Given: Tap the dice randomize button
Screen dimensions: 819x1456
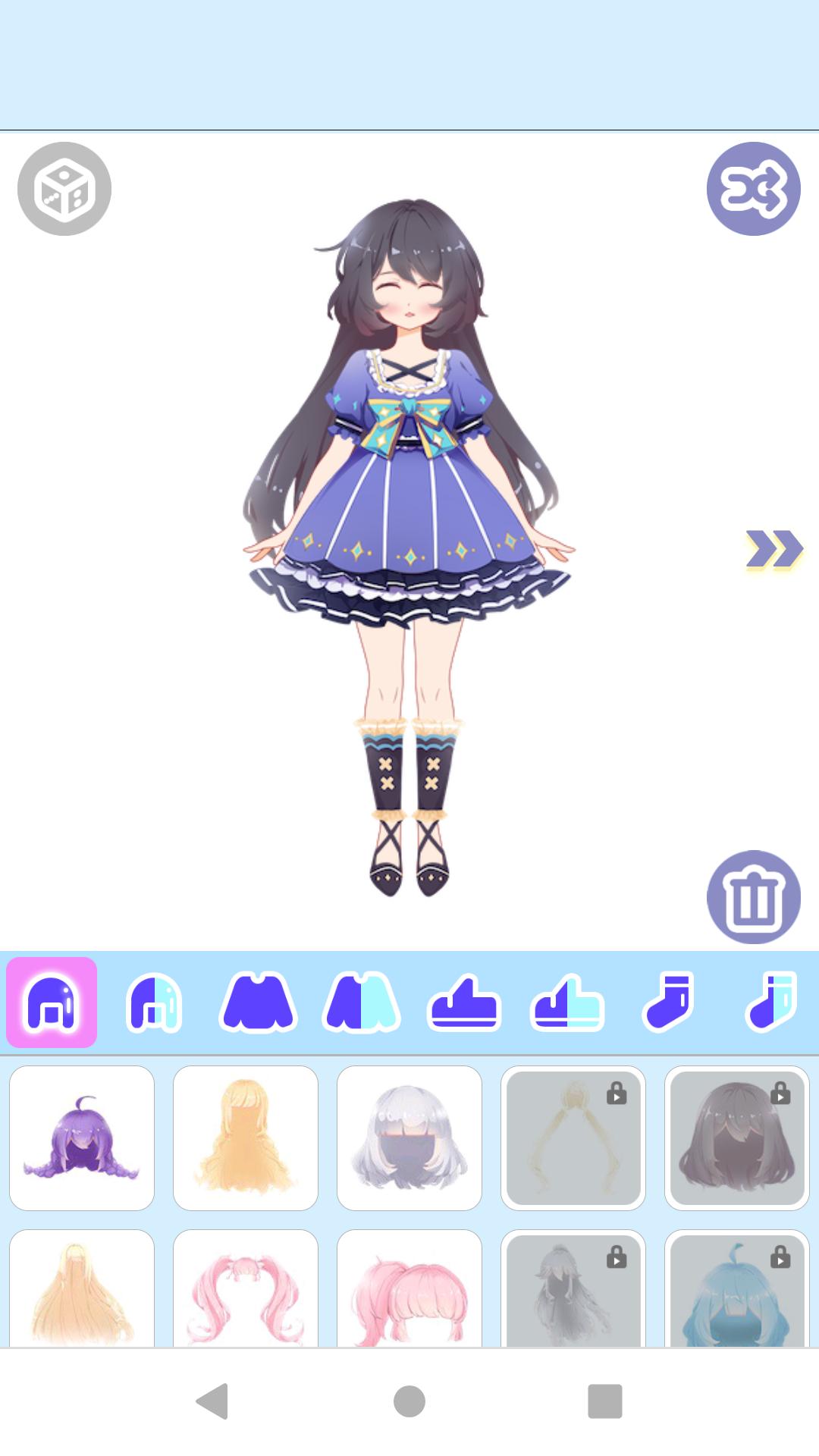Looking at the screenshot, I should click(64, 189).
